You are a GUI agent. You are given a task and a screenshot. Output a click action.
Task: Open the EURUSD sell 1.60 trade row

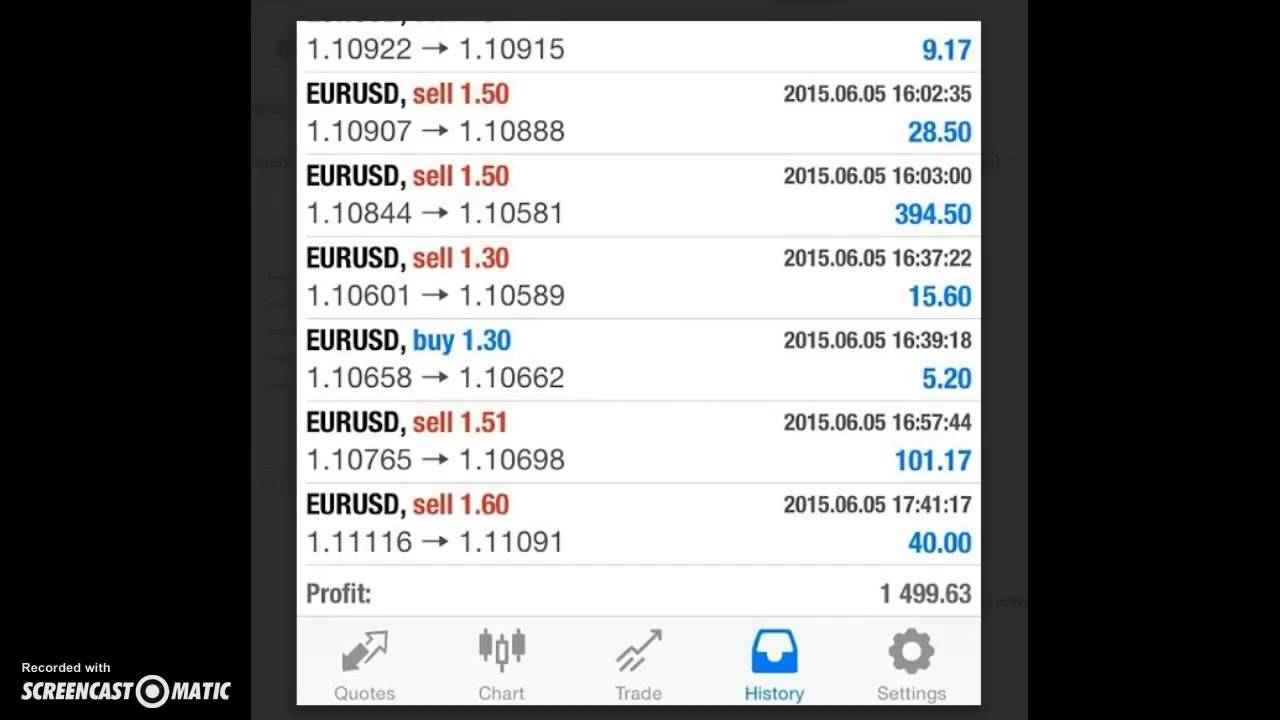pos(638,523)
